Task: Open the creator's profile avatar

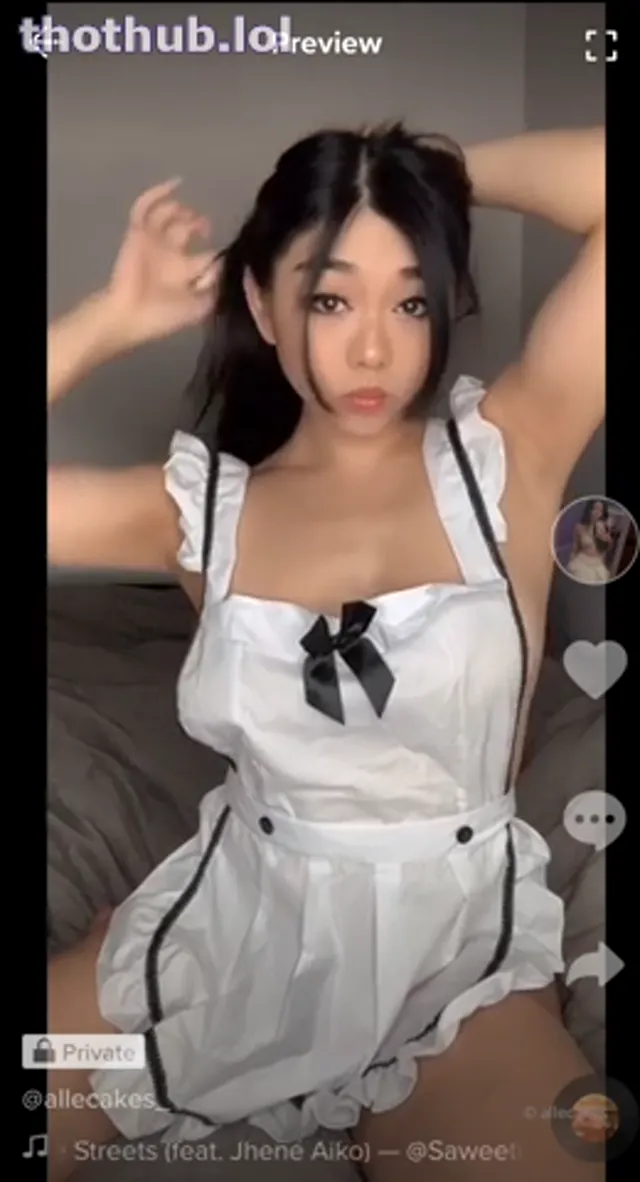Action: tap(594, 539)
